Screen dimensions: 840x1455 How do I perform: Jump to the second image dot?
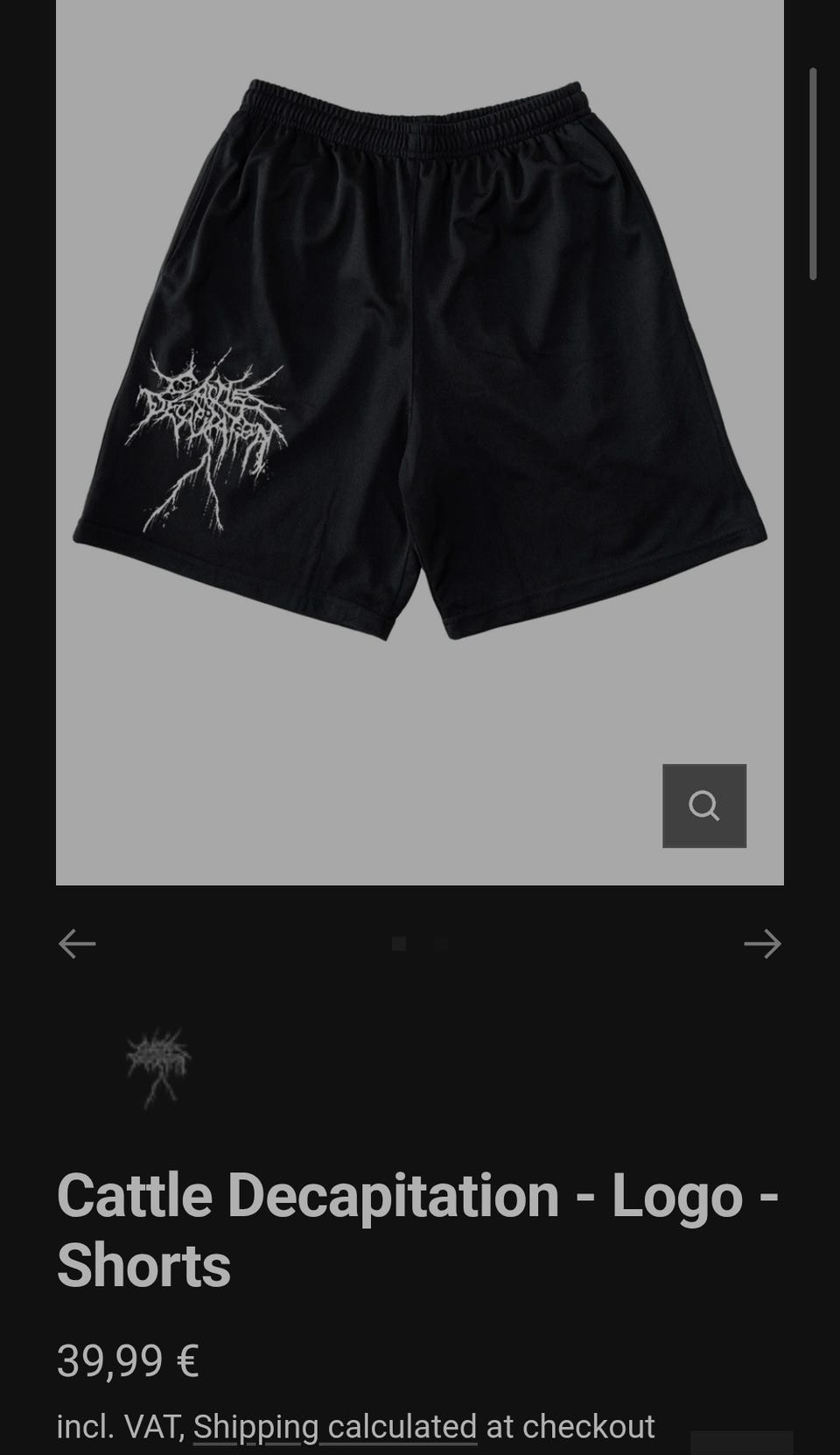441,944
